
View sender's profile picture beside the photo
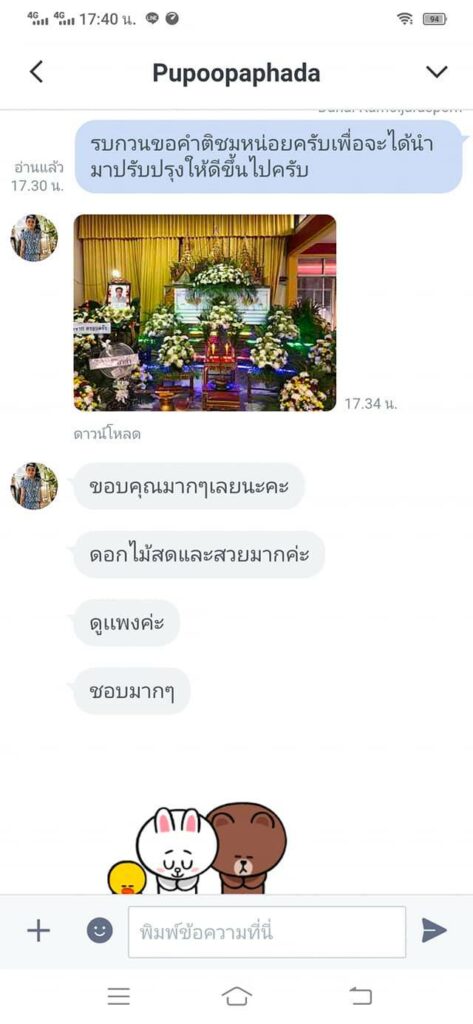tap(34, 238)
